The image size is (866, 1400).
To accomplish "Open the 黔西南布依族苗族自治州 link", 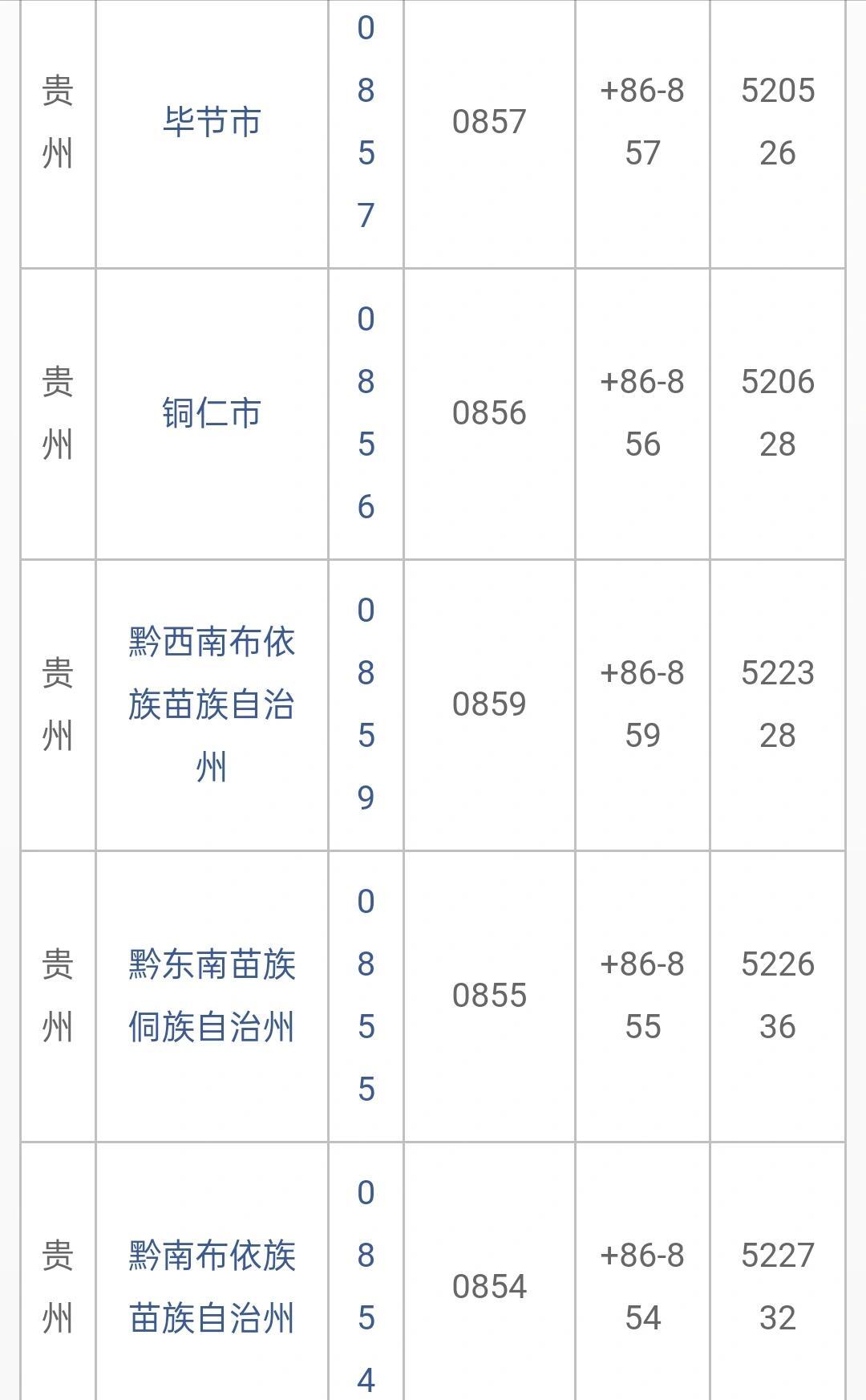I will pyautogui.click(x=212, y=704).
